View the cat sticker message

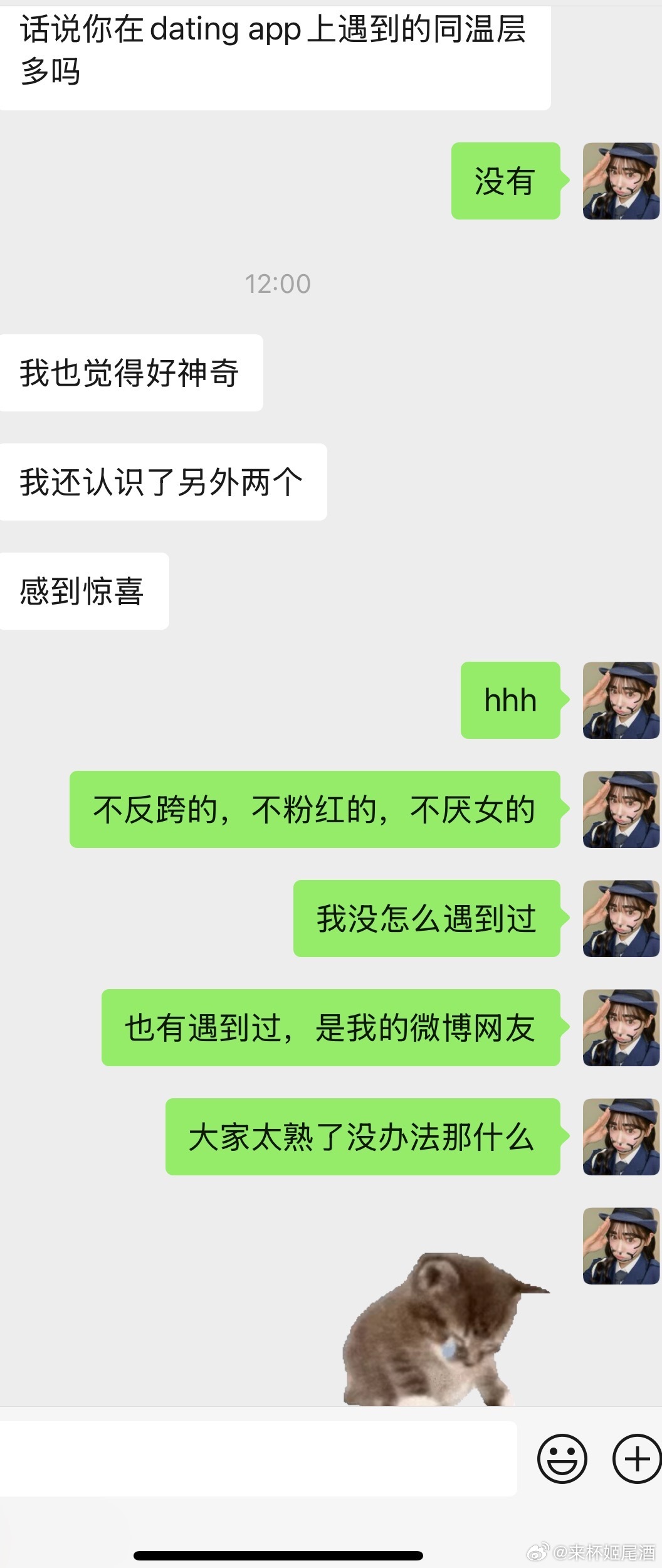(445, 1330)
